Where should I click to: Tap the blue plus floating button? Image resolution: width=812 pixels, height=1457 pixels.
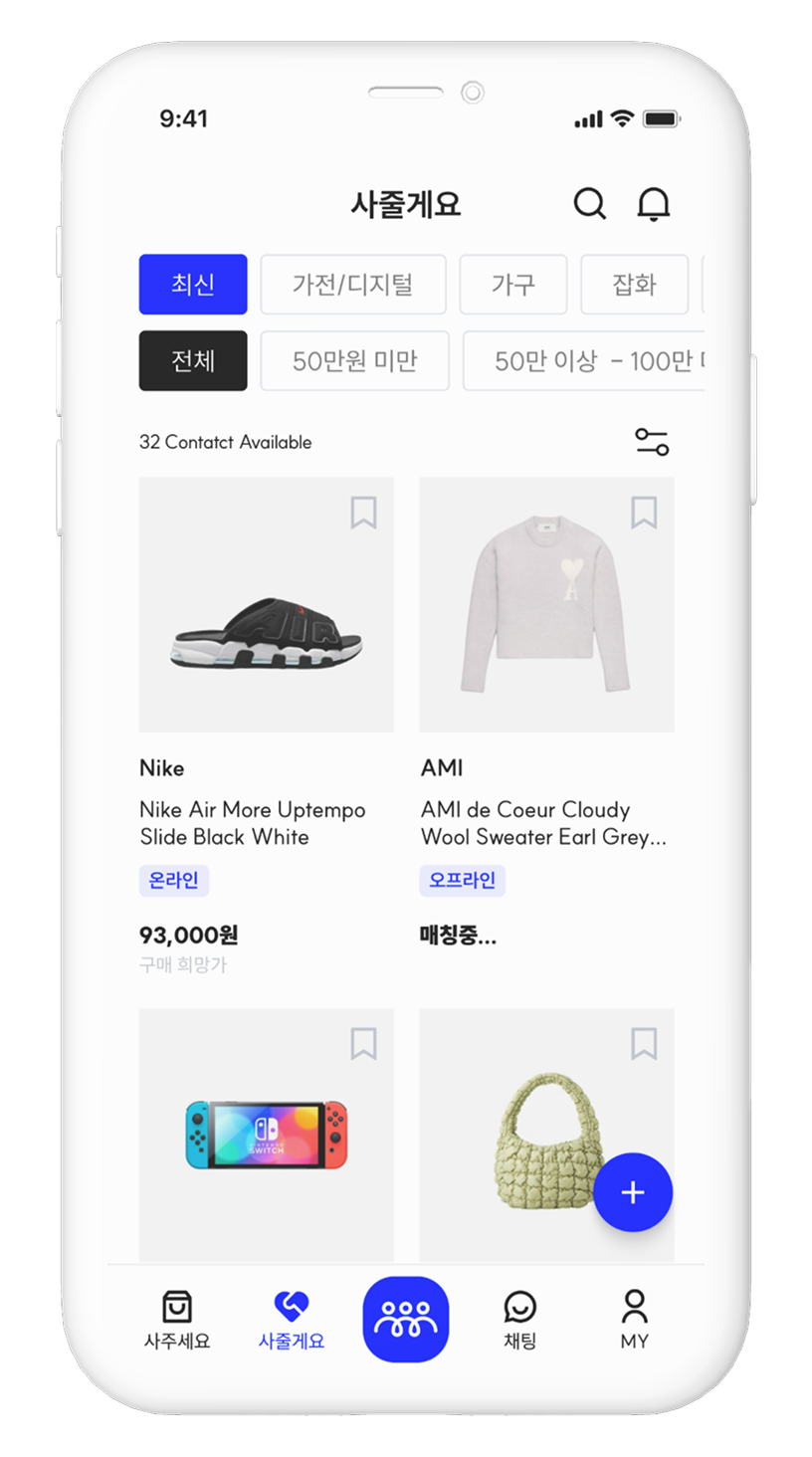coord(633,1192)
